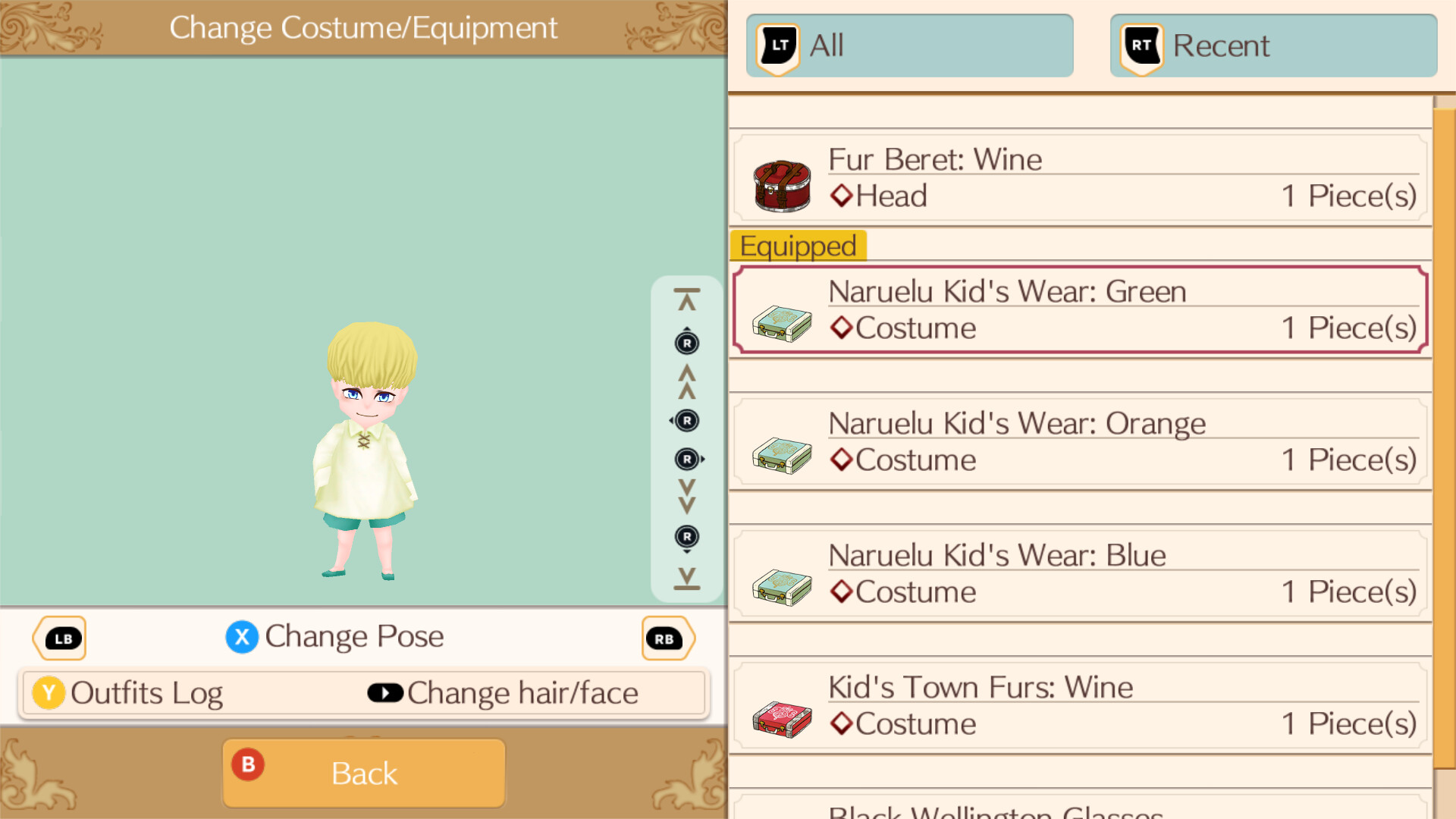This screenshot has height=819, width=1456.
Task: Tap the RB next category button
Action: (x=666, y=639)
